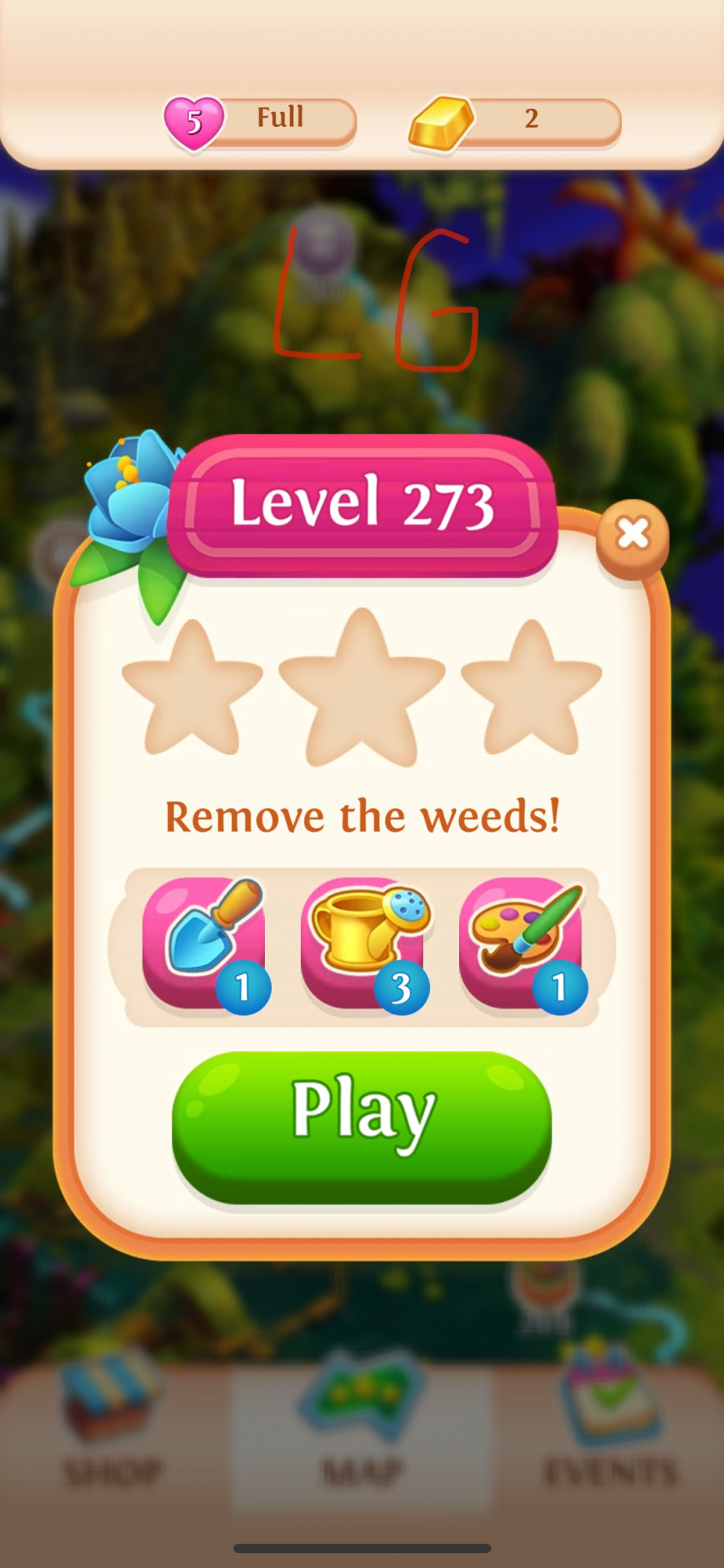
Task: Start Level 273 with the Play button
Action: 361,1127
